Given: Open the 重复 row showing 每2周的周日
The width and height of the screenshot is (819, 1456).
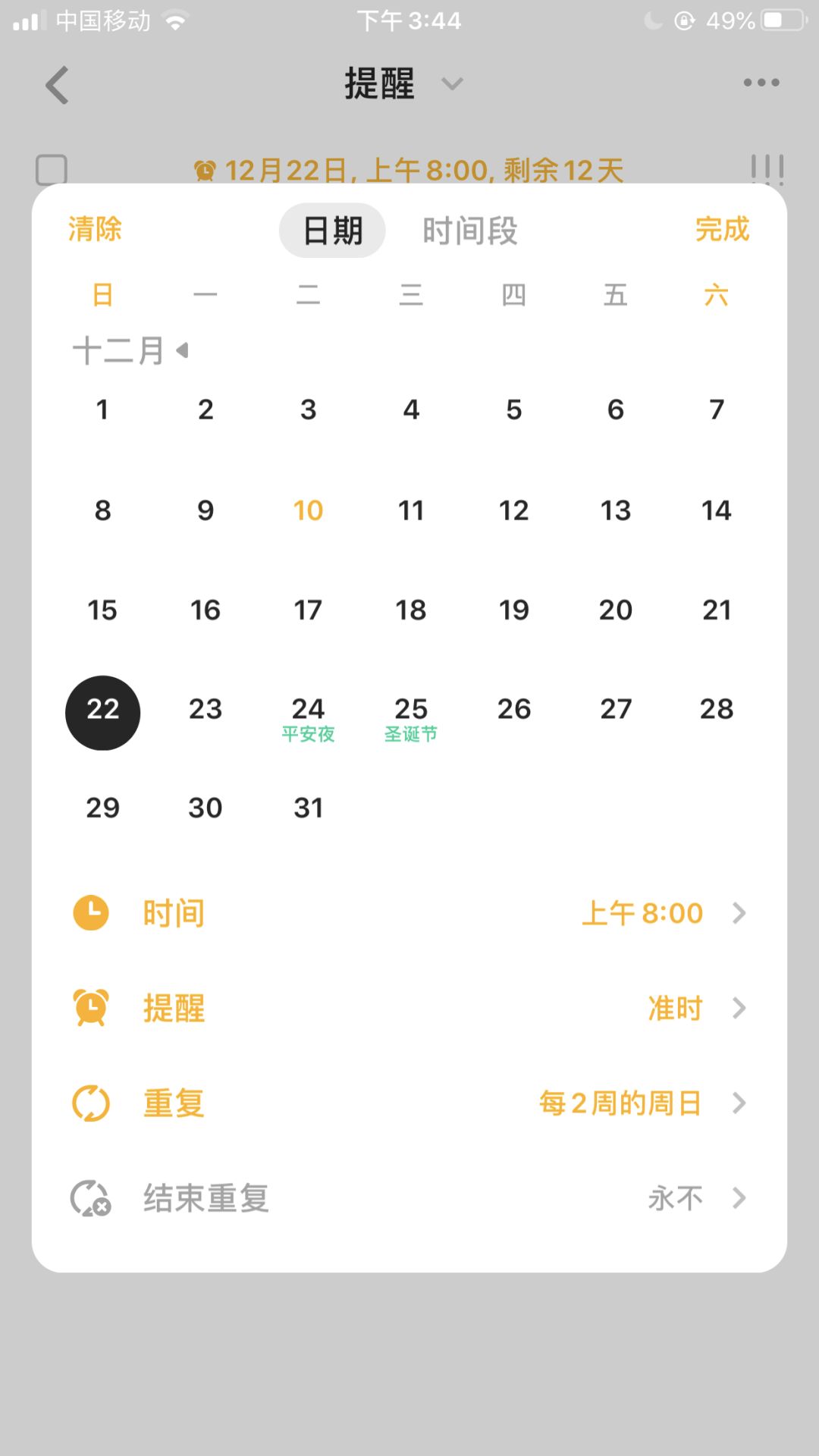Looking at the screenshot, I should pos(409,1103).
